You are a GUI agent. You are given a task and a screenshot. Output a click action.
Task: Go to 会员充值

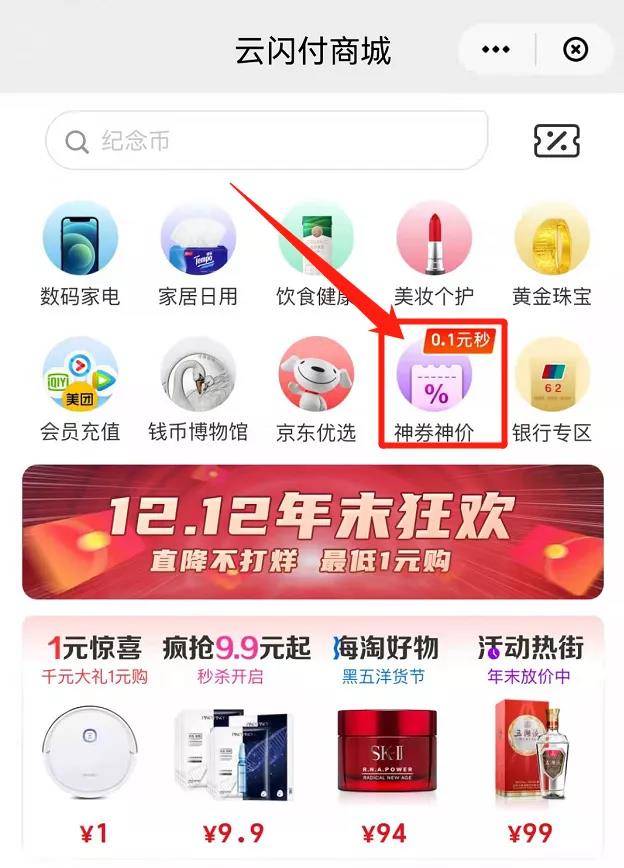coord(80,390)
